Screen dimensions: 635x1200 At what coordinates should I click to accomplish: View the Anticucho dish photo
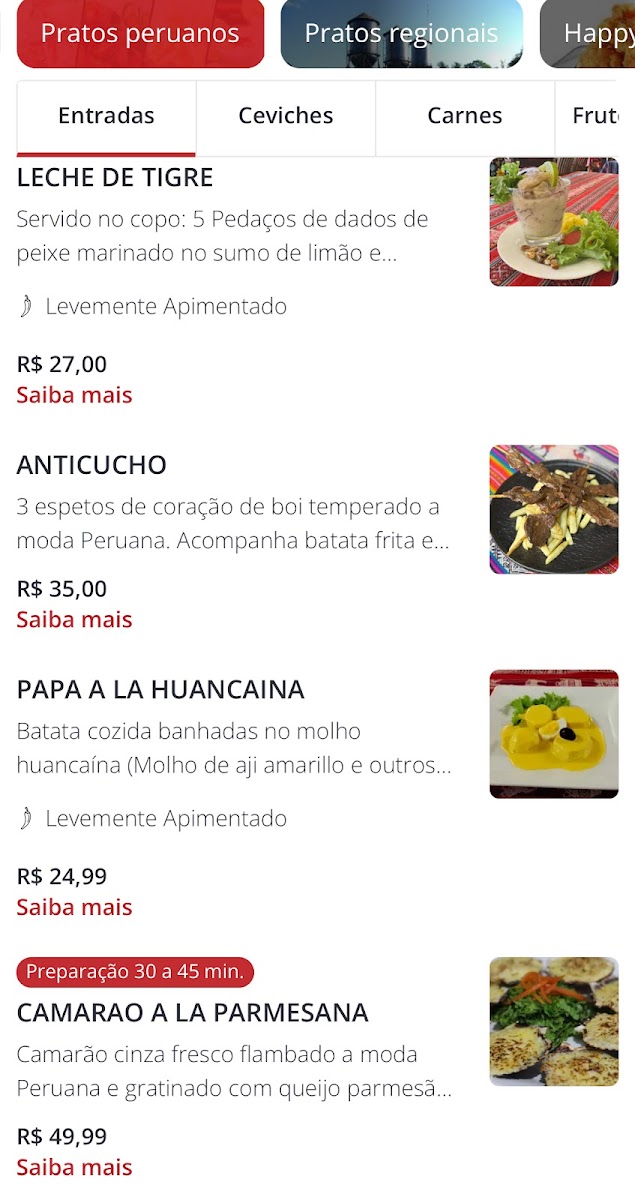[554, 510]
